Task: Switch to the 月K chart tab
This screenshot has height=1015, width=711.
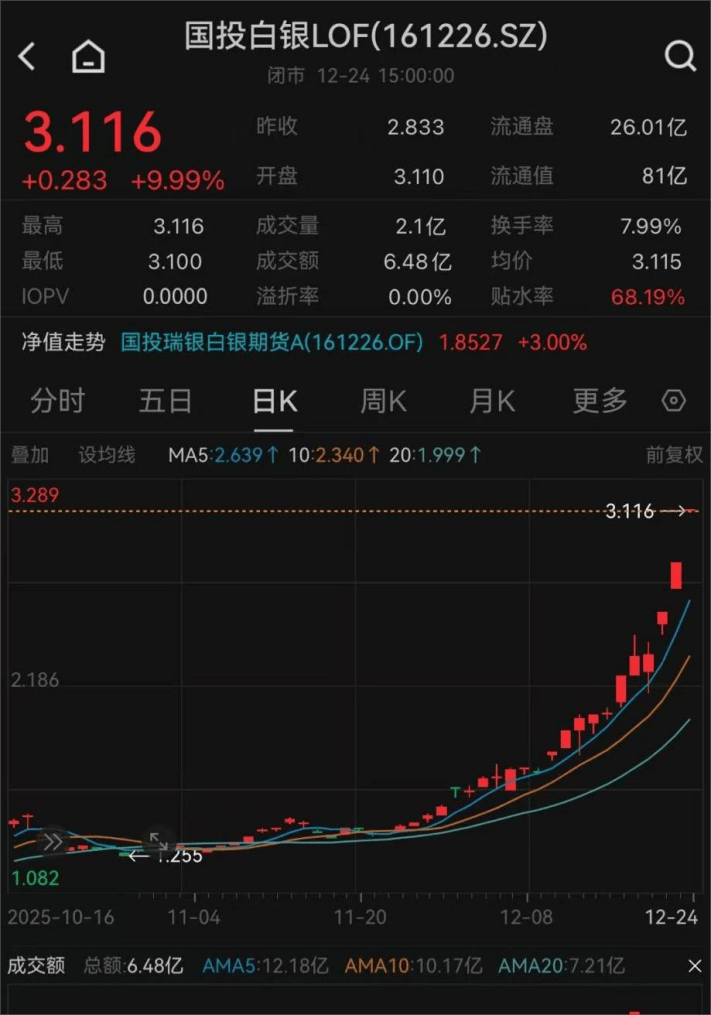Action: pos(491,401)
